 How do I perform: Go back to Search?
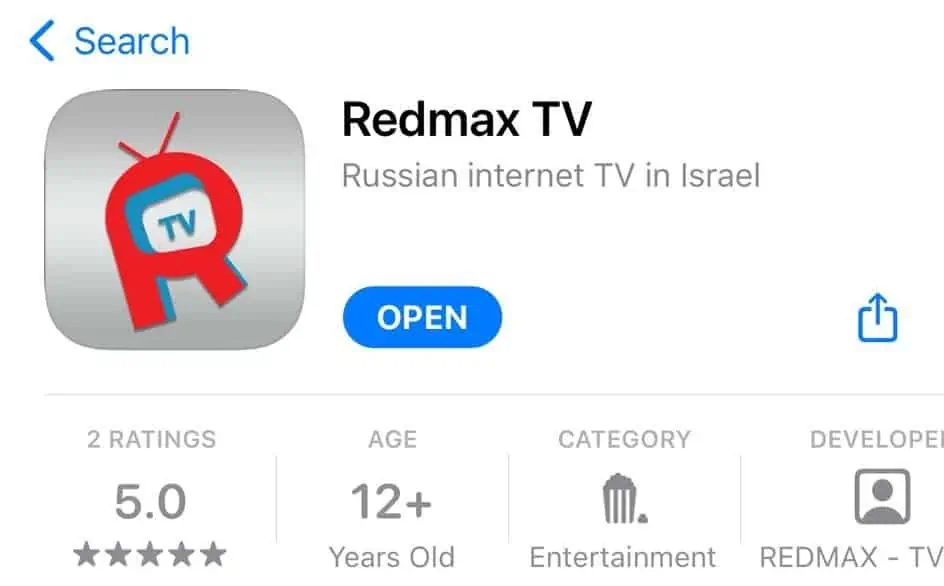tap(110, 42)
